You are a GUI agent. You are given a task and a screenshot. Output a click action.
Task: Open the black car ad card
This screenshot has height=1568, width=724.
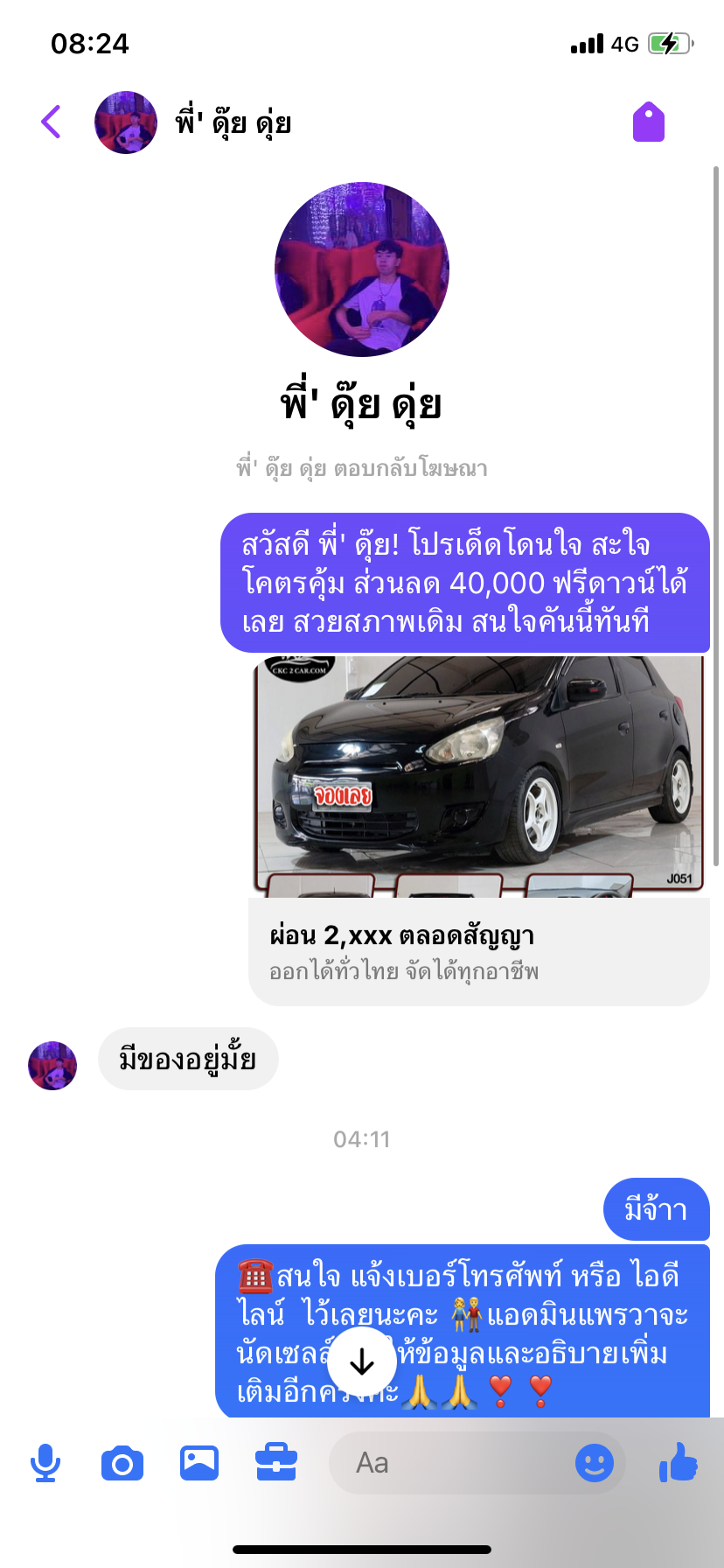click(x=478, y=829)
